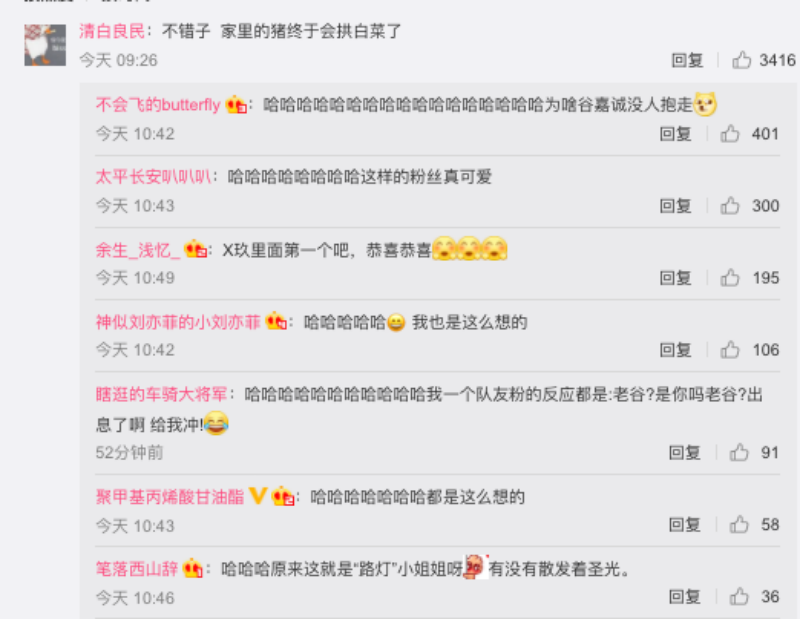Like 清白良民's comment with 3416 likes

click(742, 60)
